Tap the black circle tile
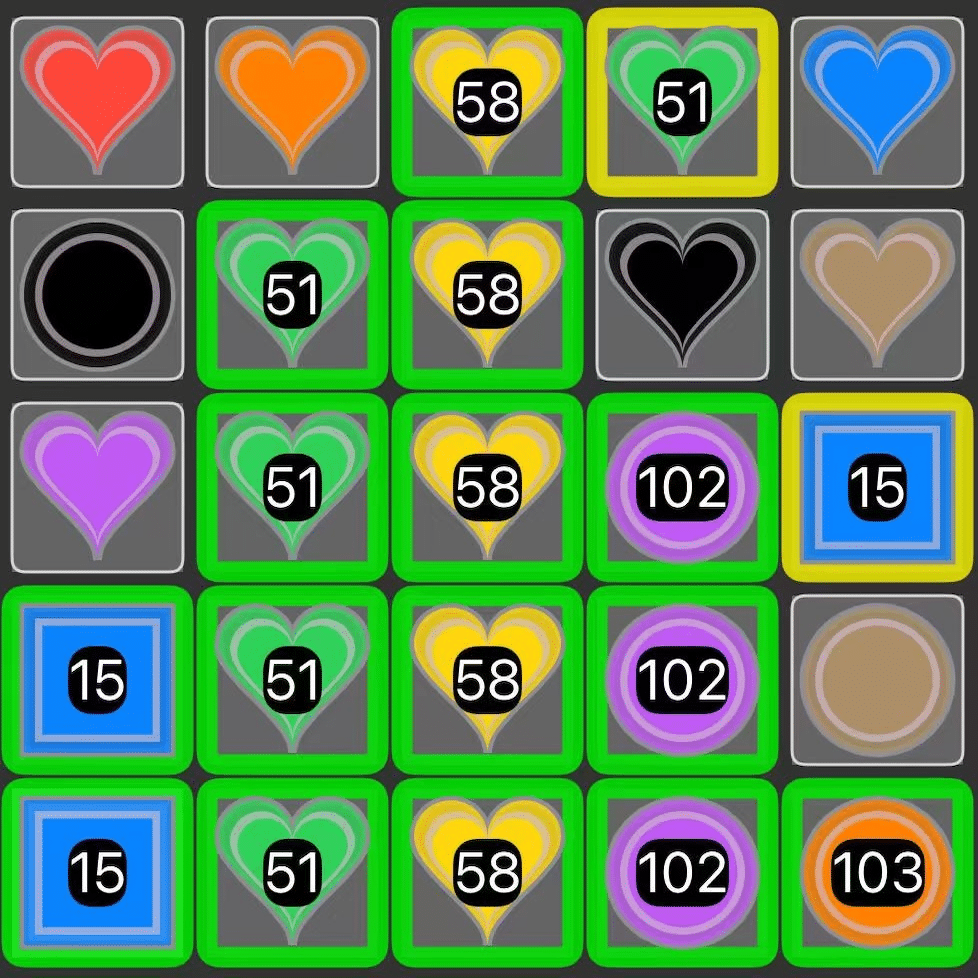The width and height of the screenshot is (978, 978). point(97,295)
